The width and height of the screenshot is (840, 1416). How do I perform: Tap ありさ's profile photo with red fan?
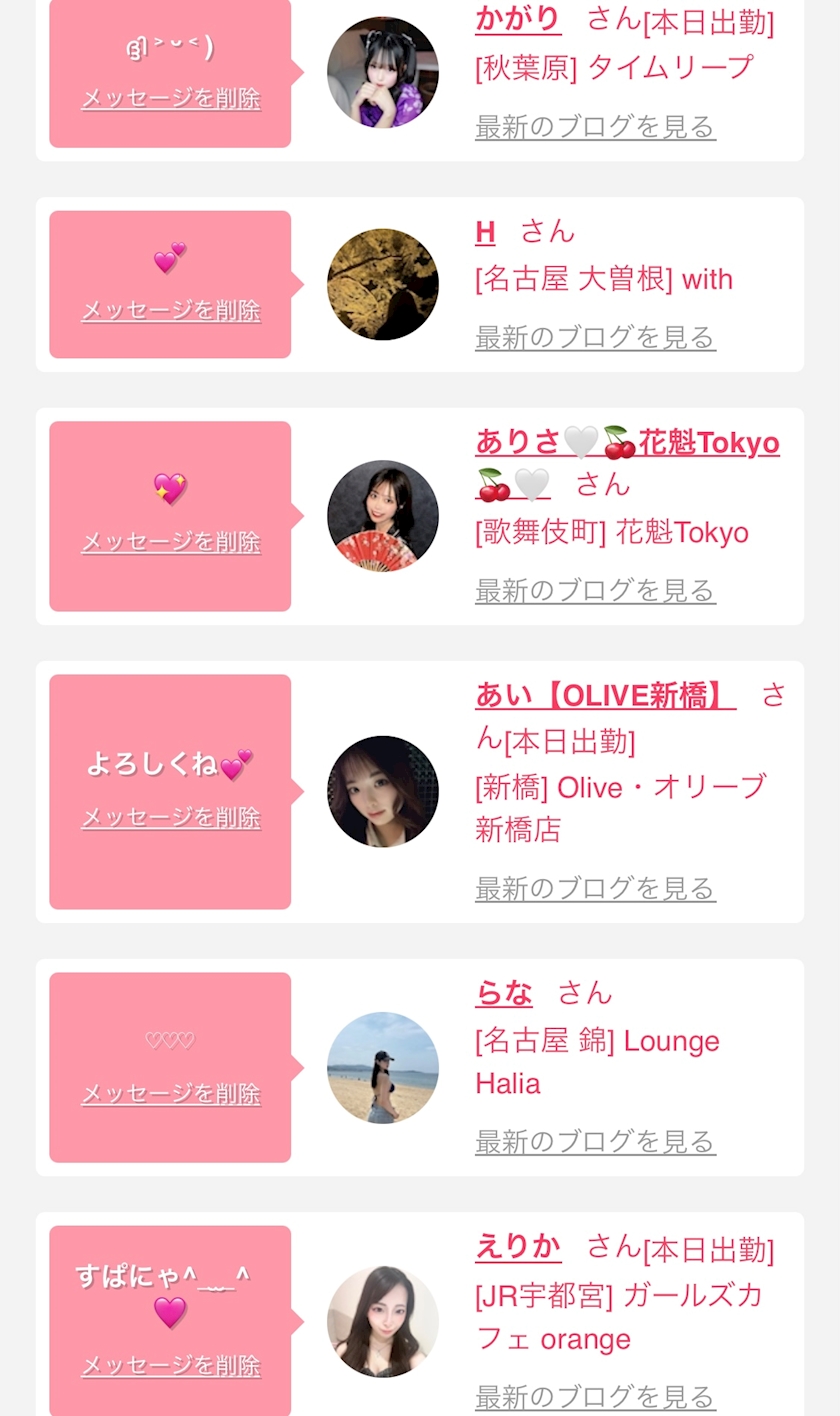pyautogui.click(x=383, y=516)
